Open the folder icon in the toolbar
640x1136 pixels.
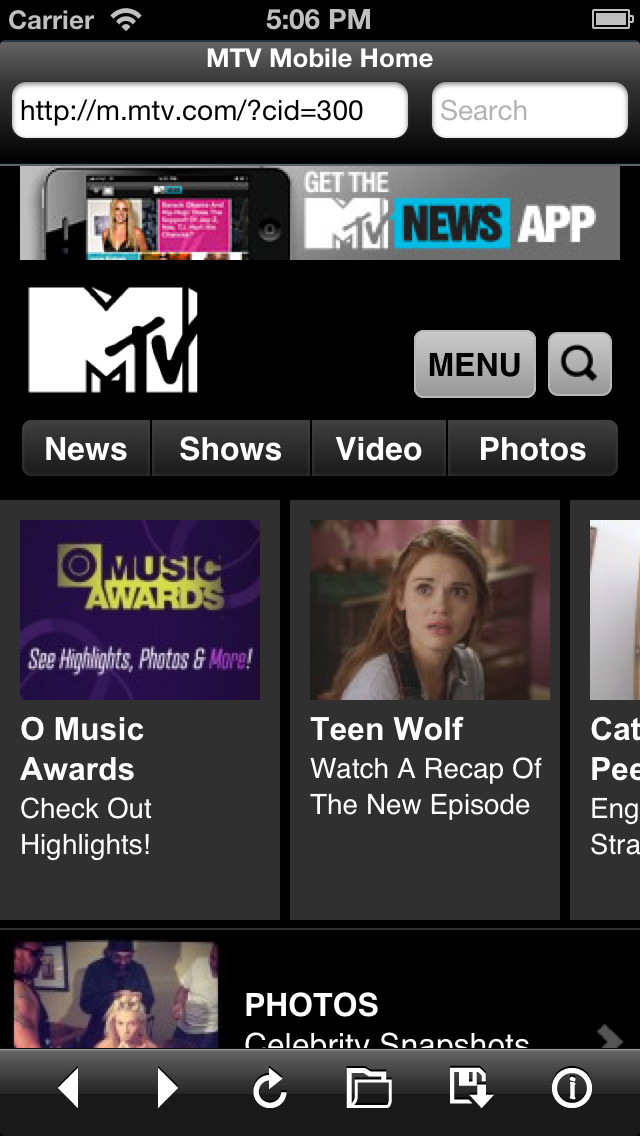pos(370,1089)
